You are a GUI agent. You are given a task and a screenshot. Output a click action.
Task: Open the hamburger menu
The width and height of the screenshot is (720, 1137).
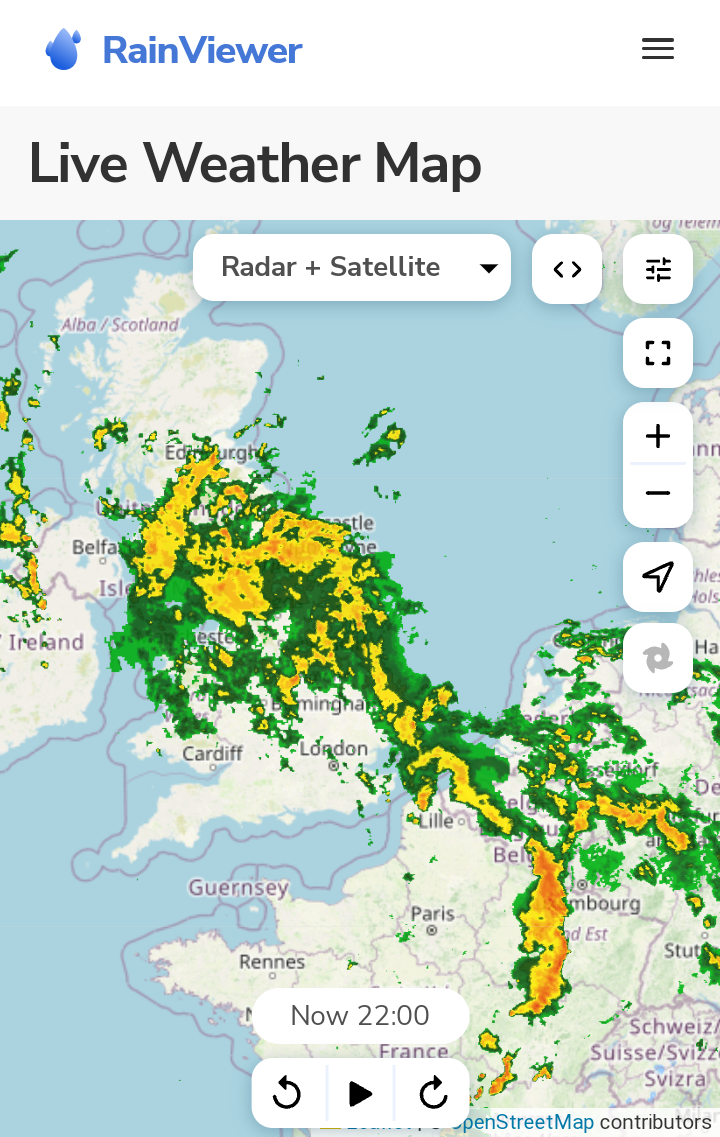657,49
